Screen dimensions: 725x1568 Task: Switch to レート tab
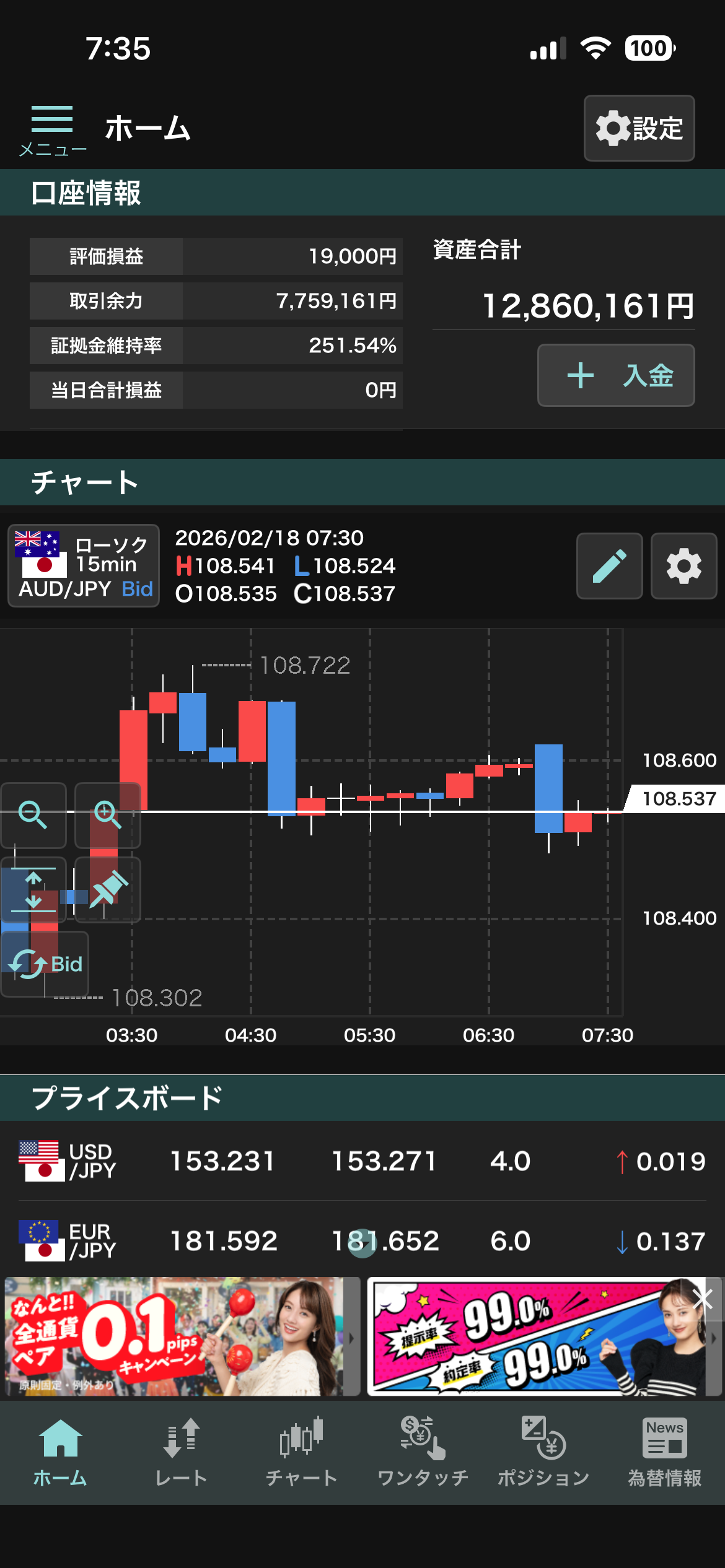[x=181, y=1452]
